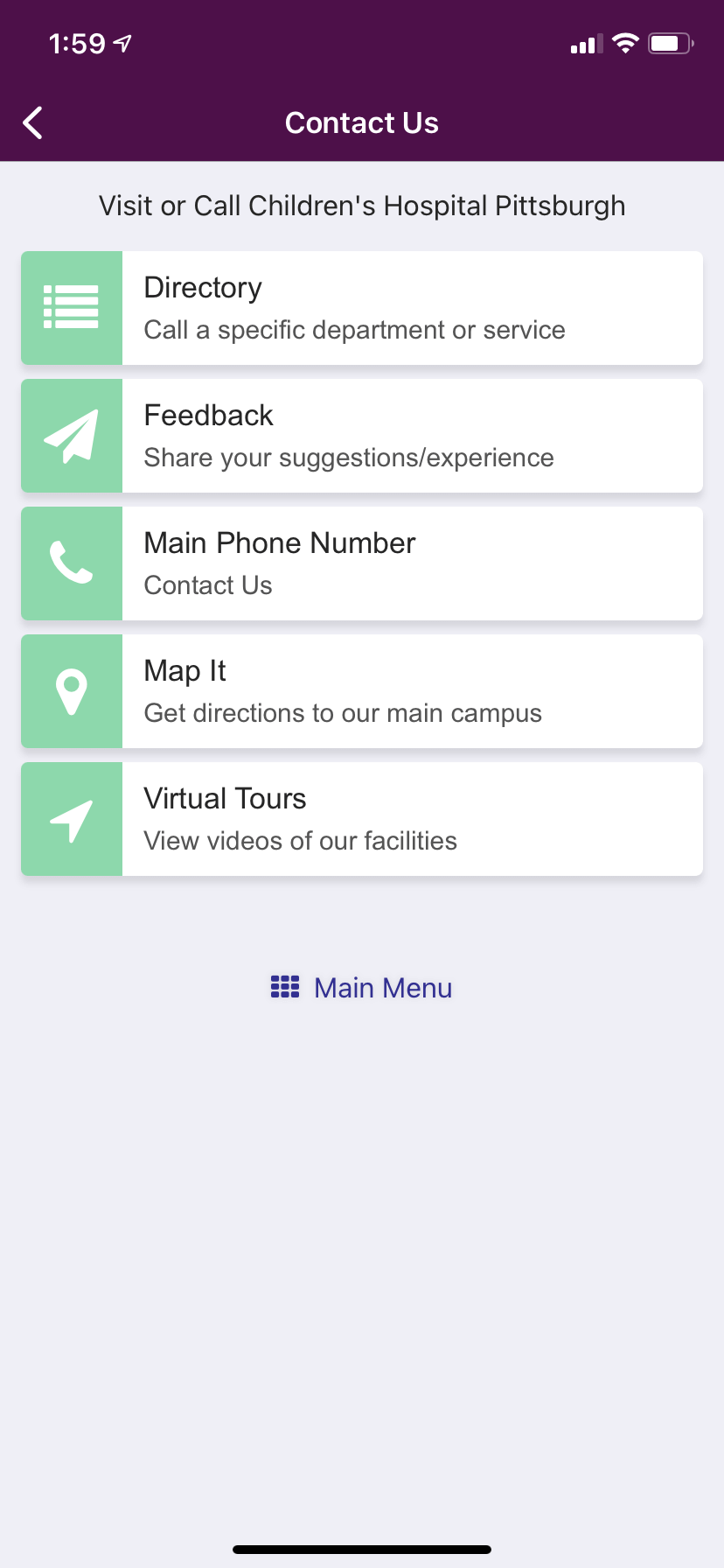Tap the phone handset icon
724x1568 pixels.
pos(70,563)
